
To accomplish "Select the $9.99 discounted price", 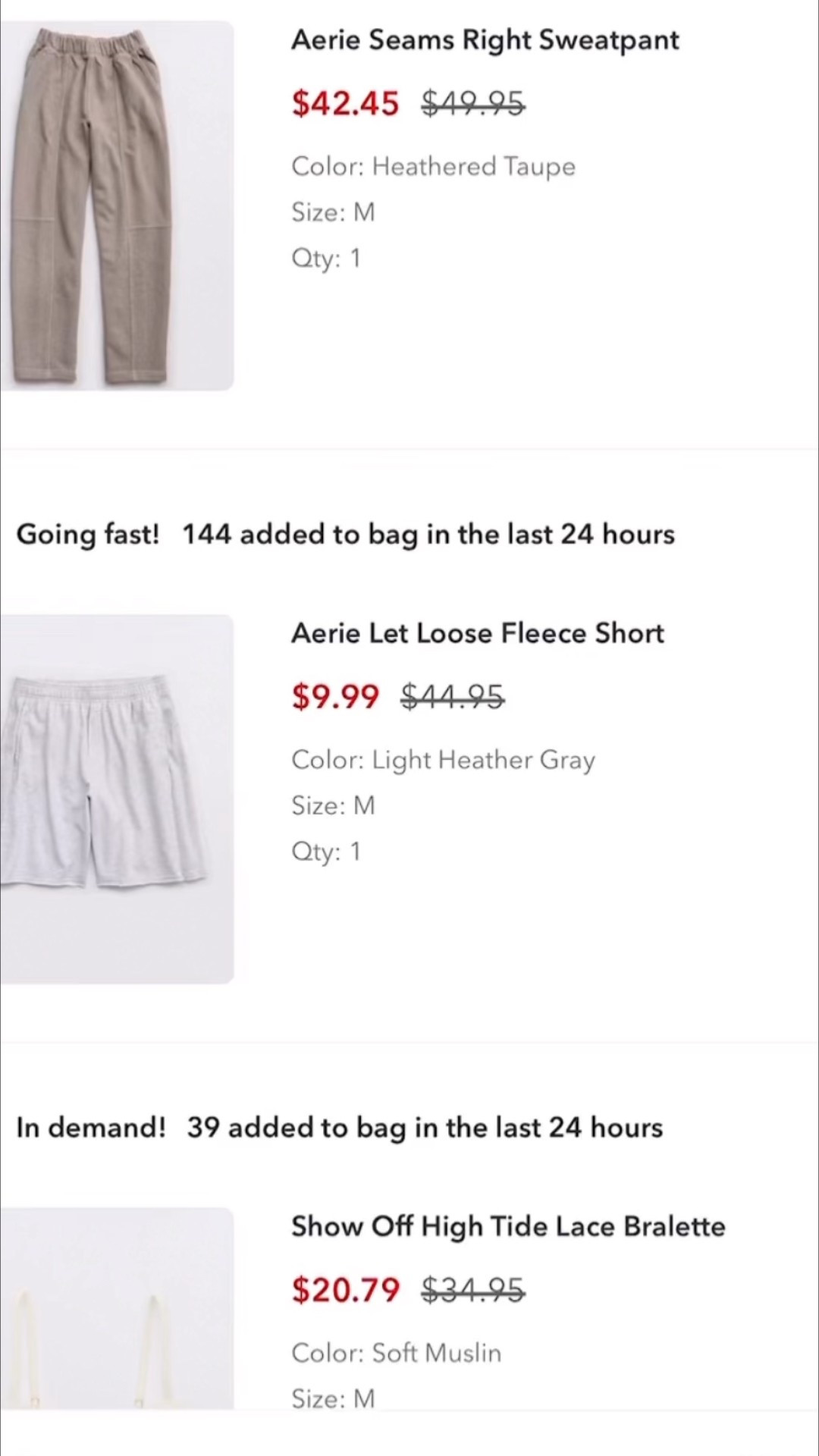I will 335,697.
